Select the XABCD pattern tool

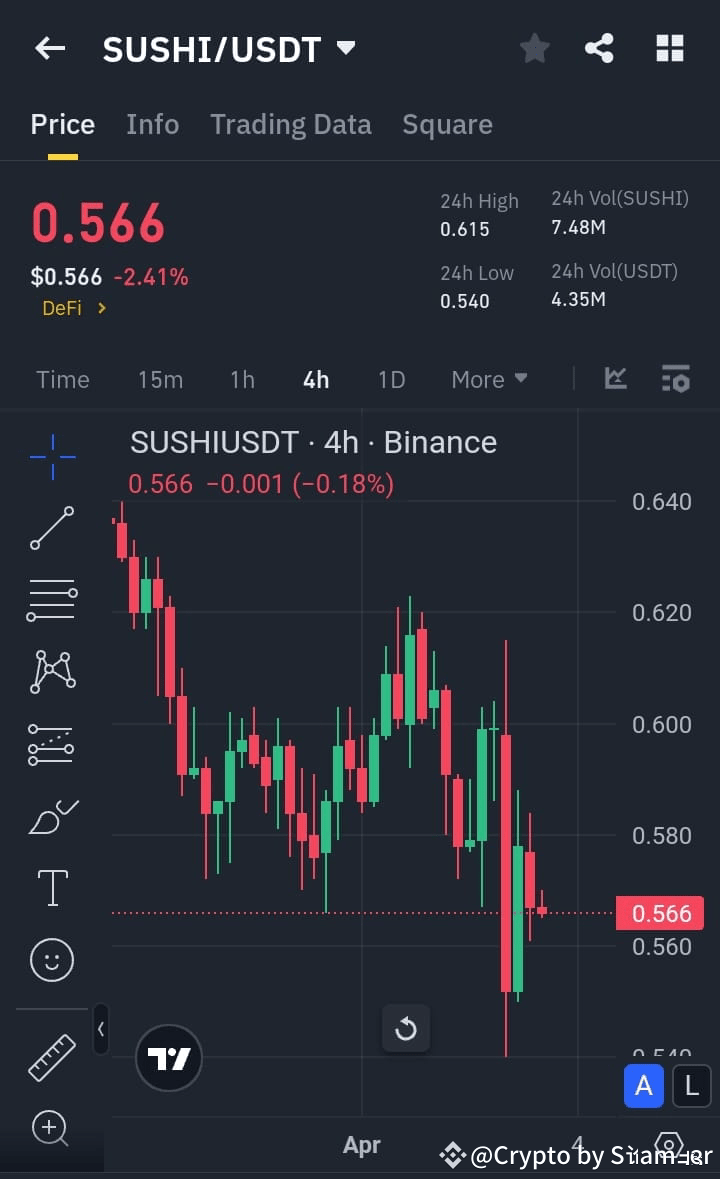[x=51, y=672]
